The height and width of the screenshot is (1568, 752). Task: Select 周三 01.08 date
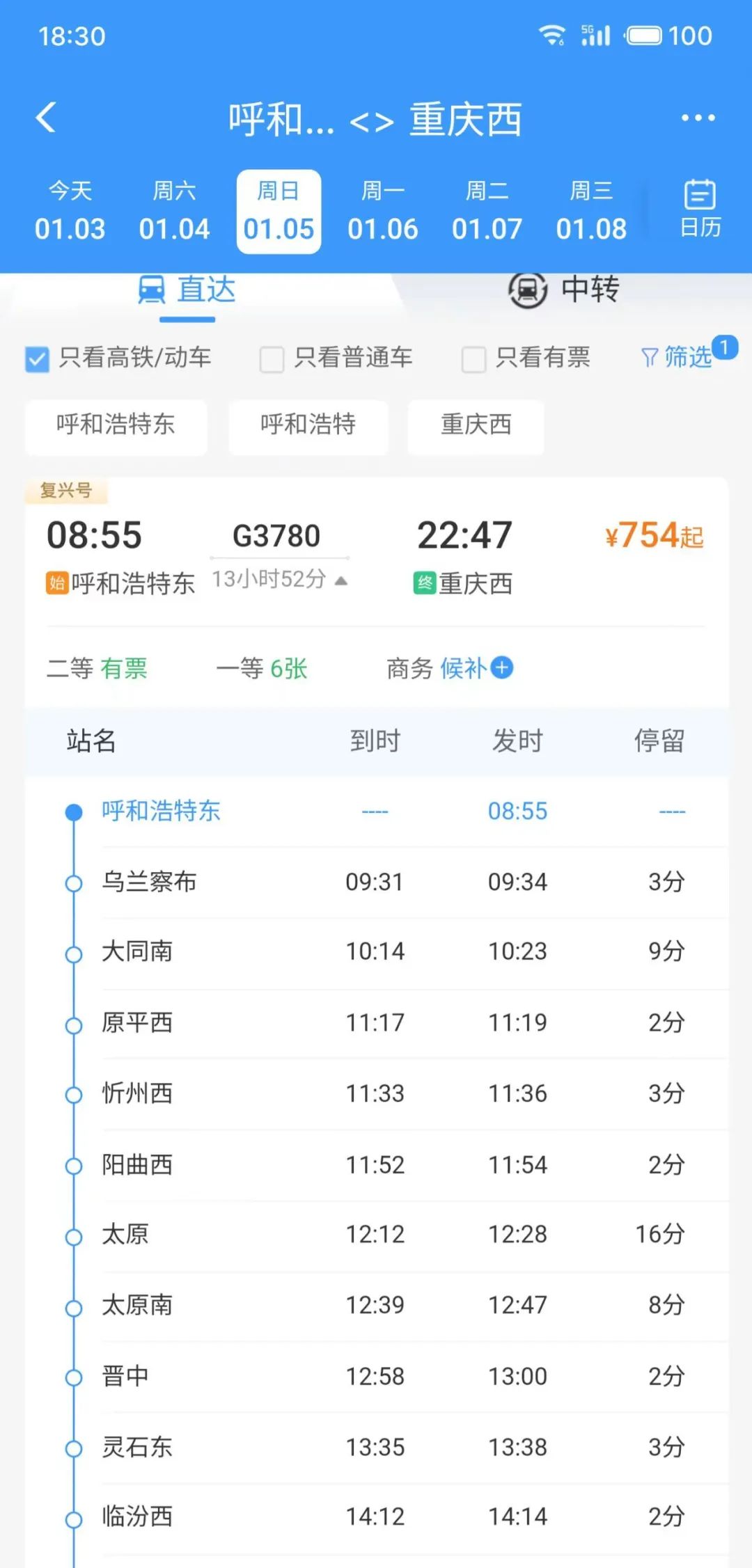pos(591,211)
